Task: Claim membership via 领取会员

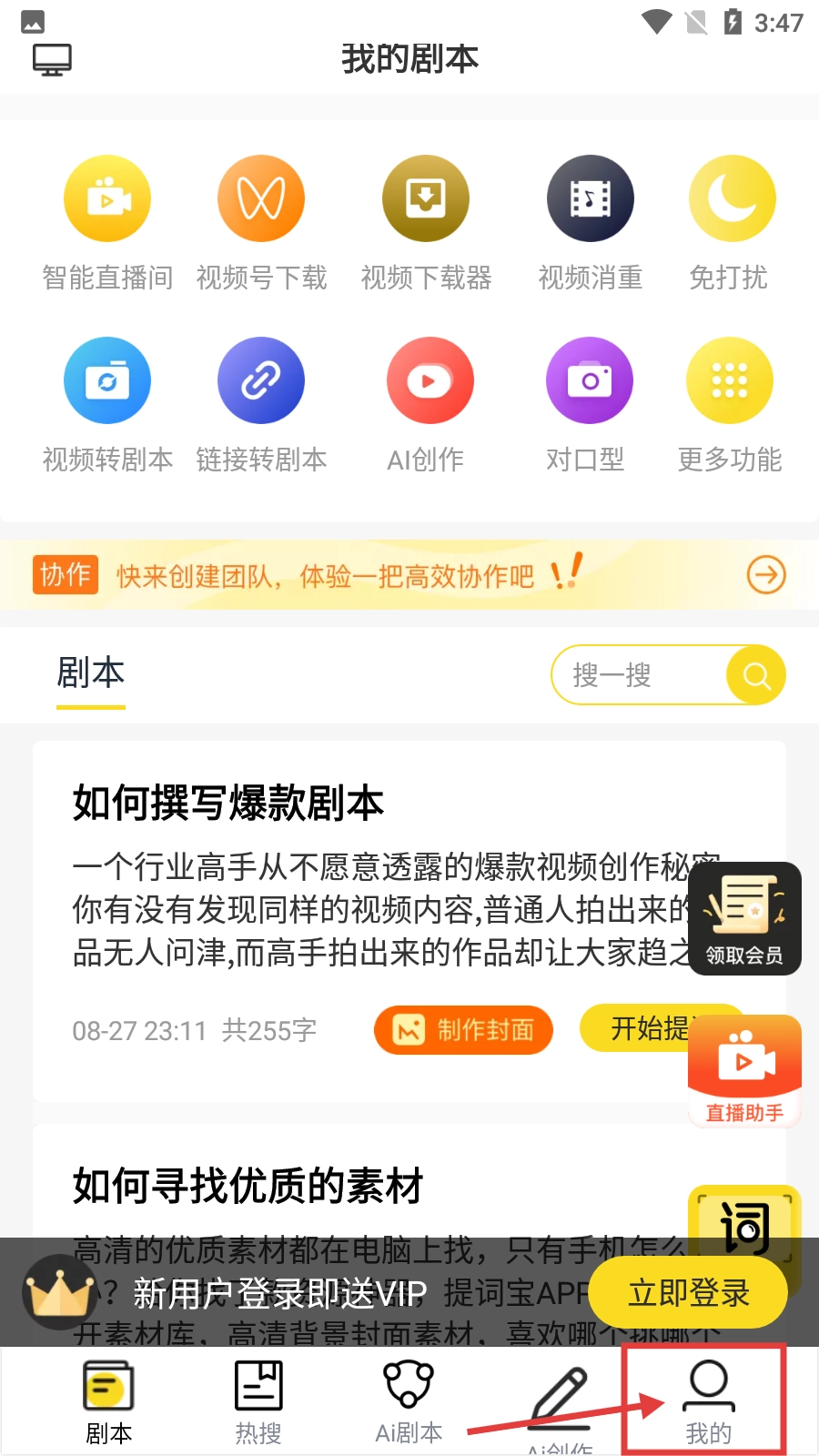Action: [x=744, y=918]
